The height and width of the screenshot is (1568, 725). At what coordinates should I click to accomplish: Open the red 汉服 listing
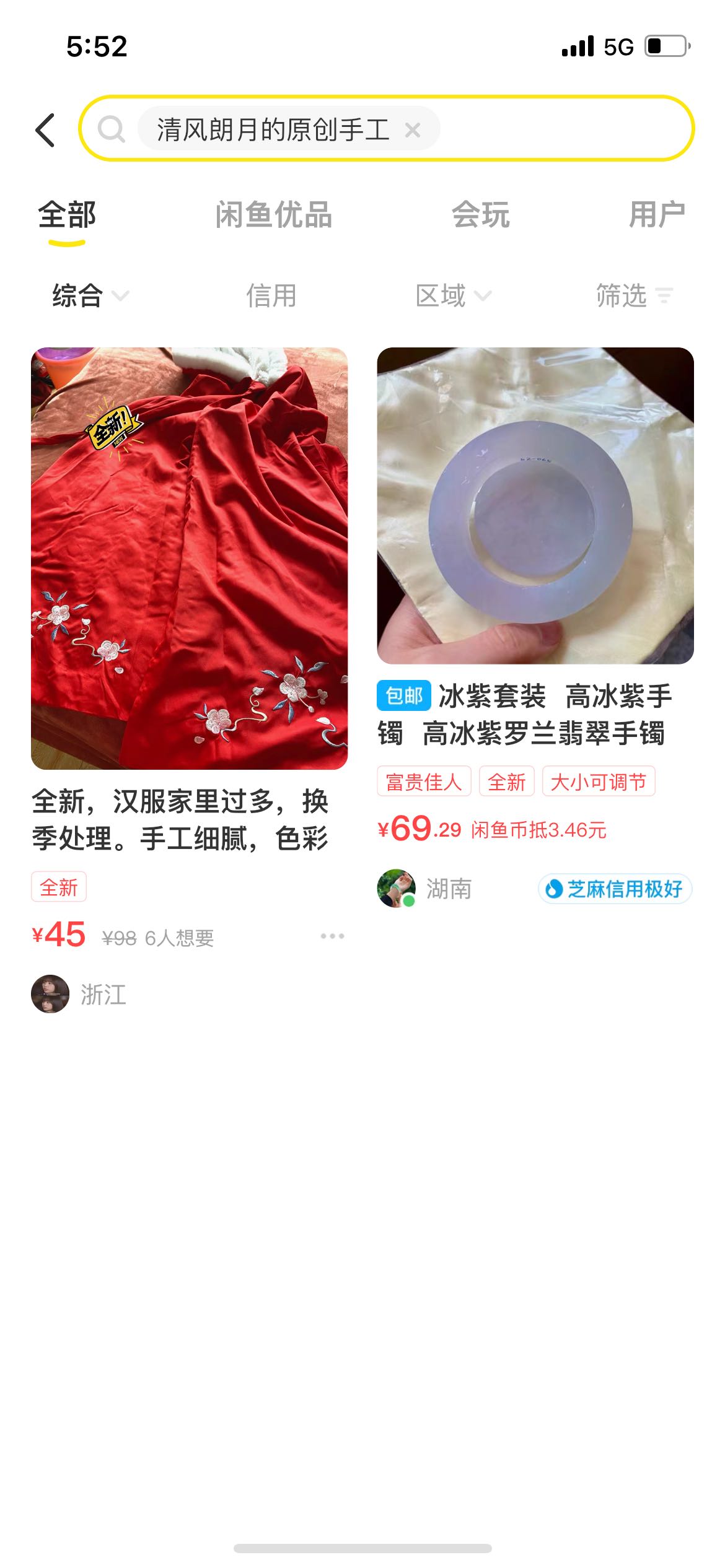189,558
